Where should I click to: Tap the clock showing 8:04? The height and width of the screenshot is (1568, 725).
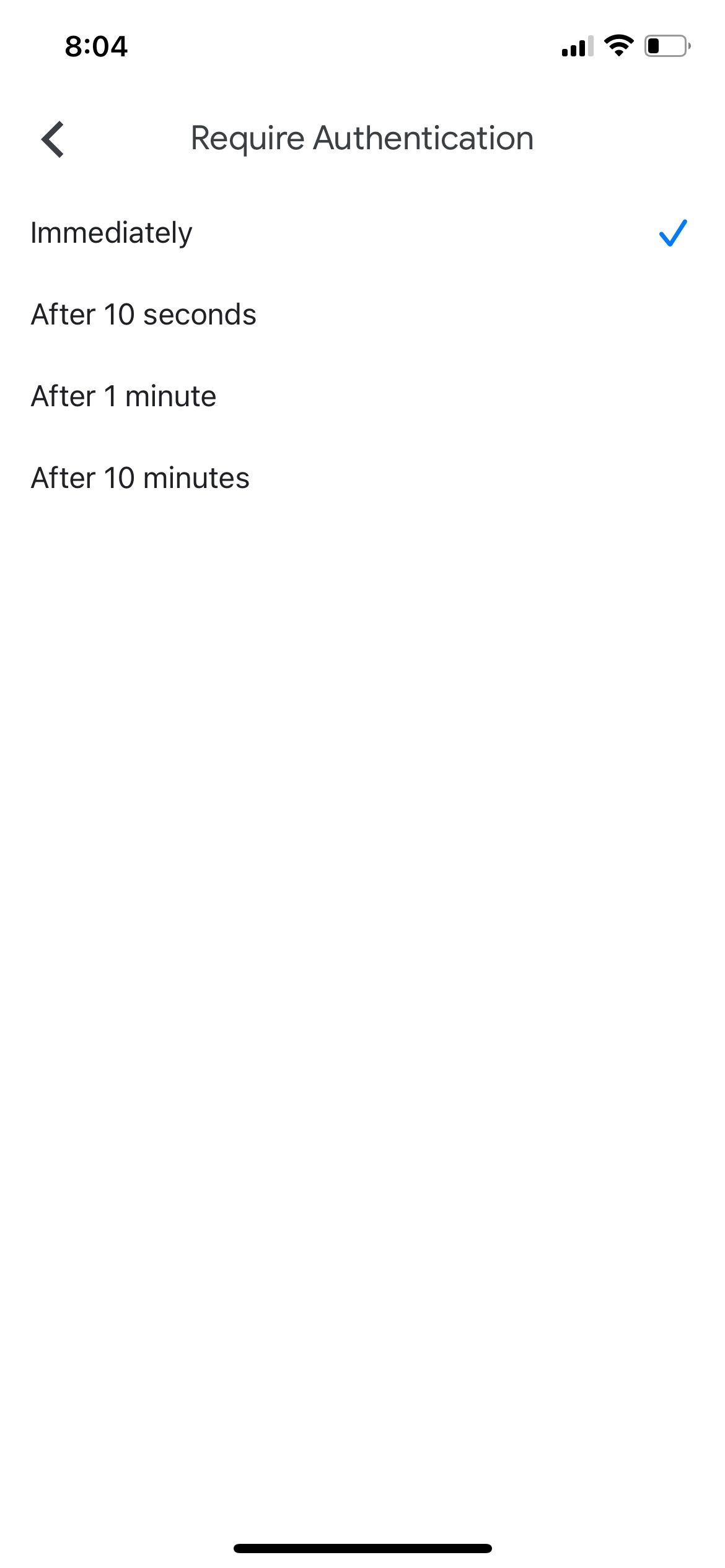[x=96, y=45]
